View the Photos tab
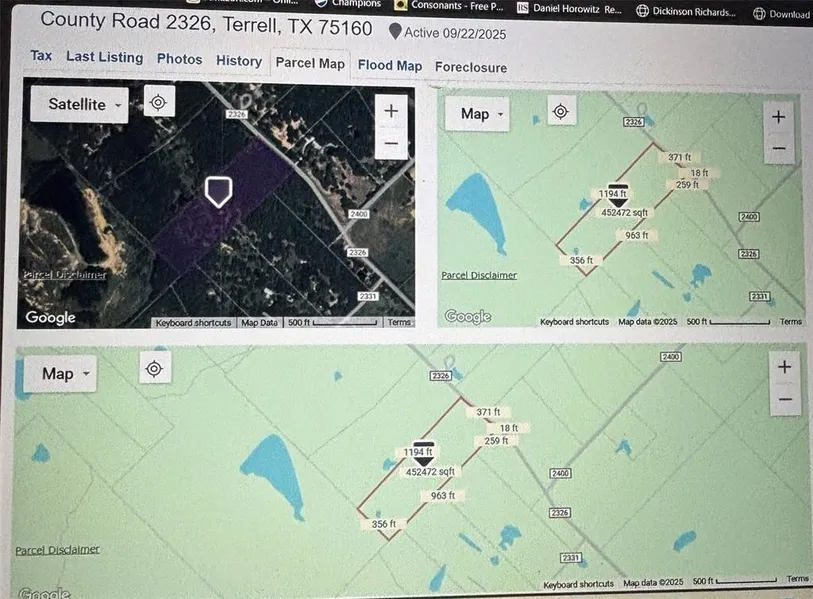 pyautogui.click(x=180, y=59)
